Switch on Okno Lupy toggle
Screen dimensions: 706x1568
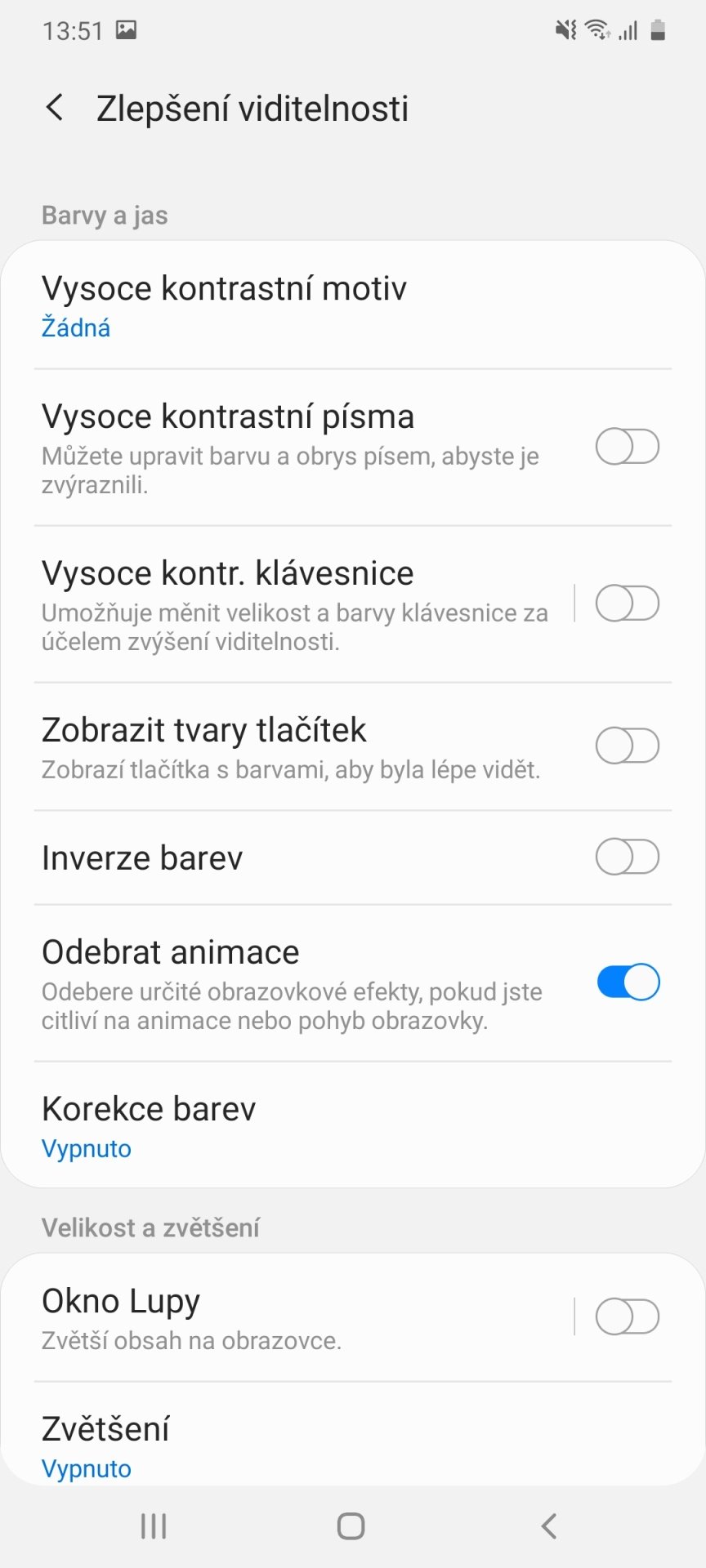(x=628, y=1317)
